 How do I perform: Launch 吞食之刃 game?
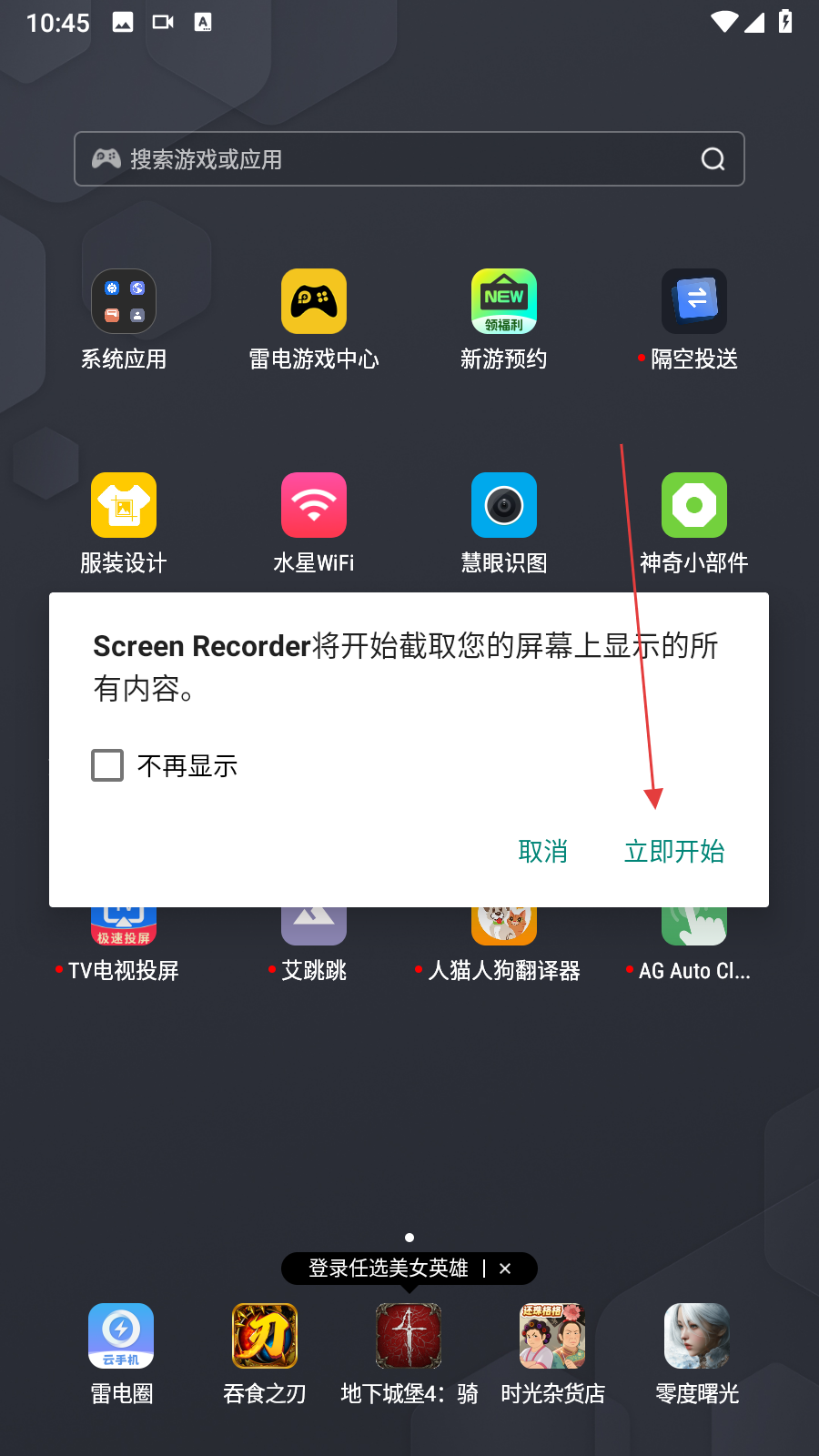pyautogui.click(x=265, y=1336)
